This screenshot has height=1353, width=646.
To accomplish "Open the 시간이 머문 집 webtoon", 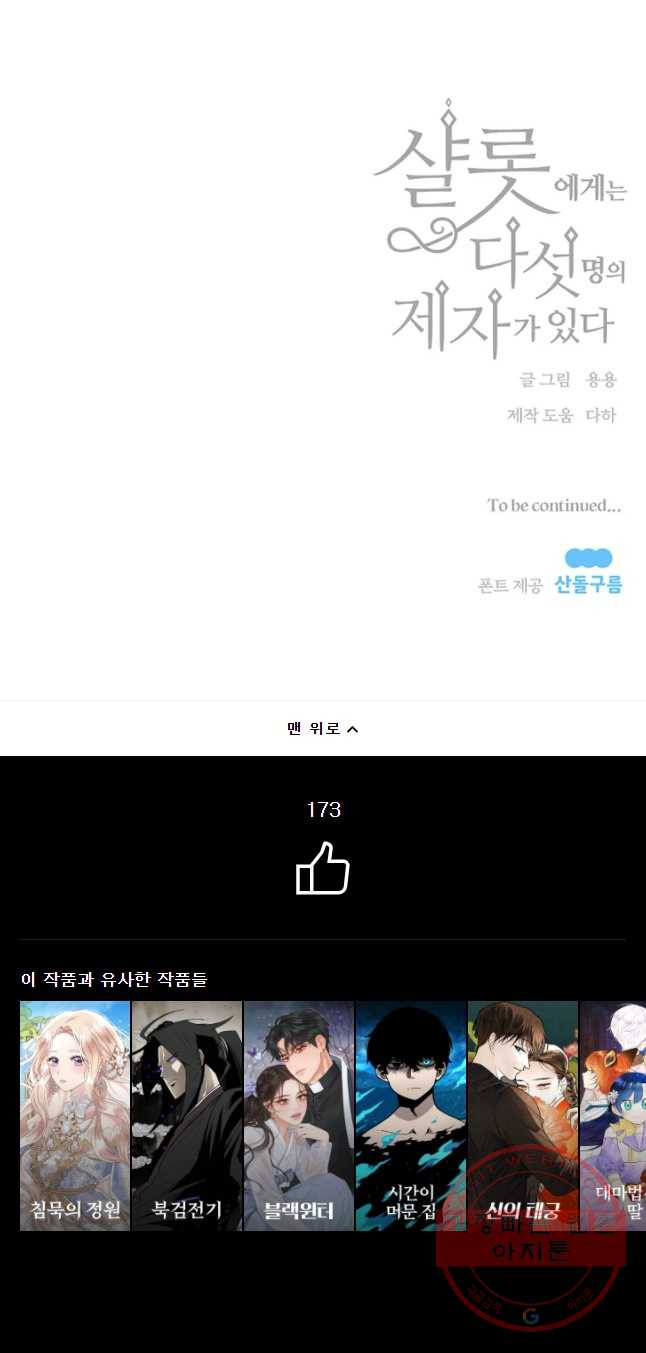I will 411,1114.
